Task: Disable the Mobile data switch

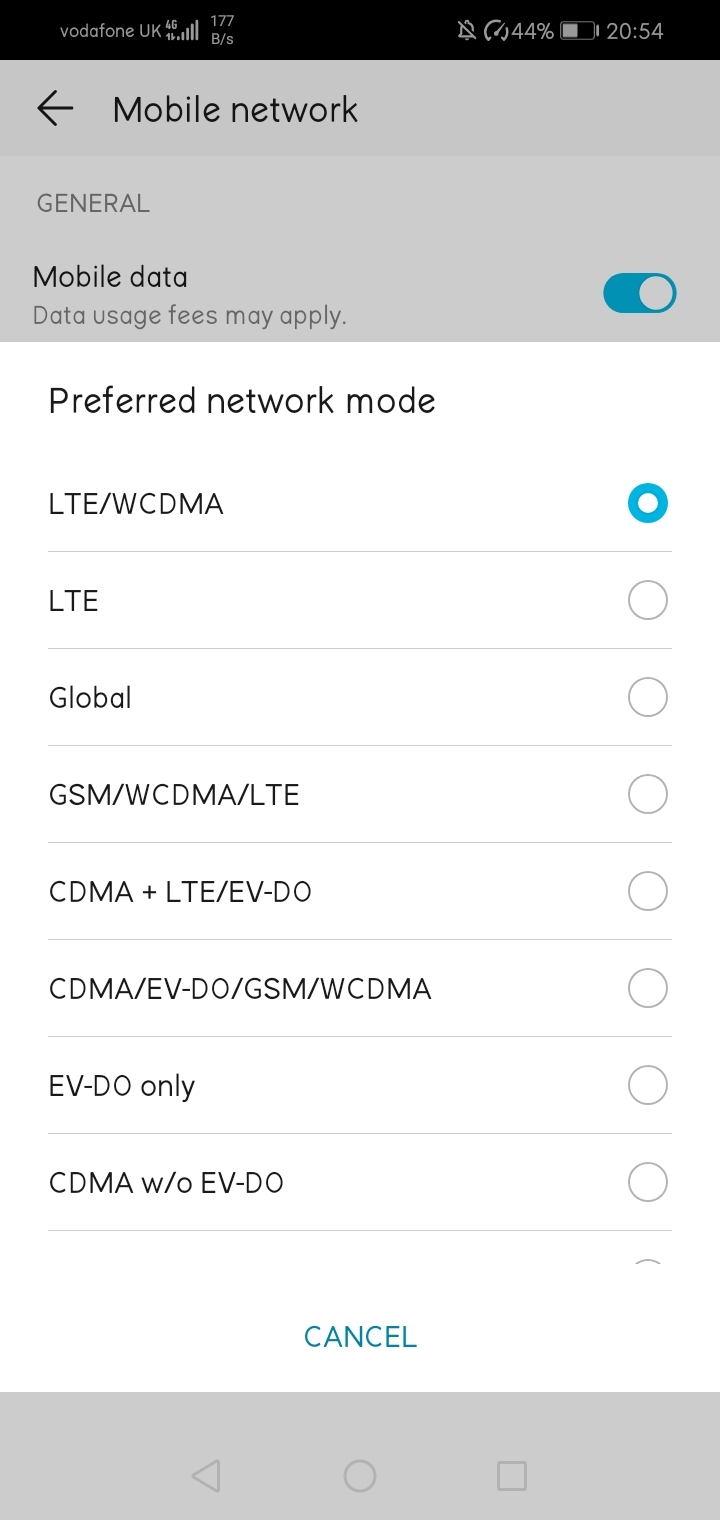Action: tap(639, 292)
